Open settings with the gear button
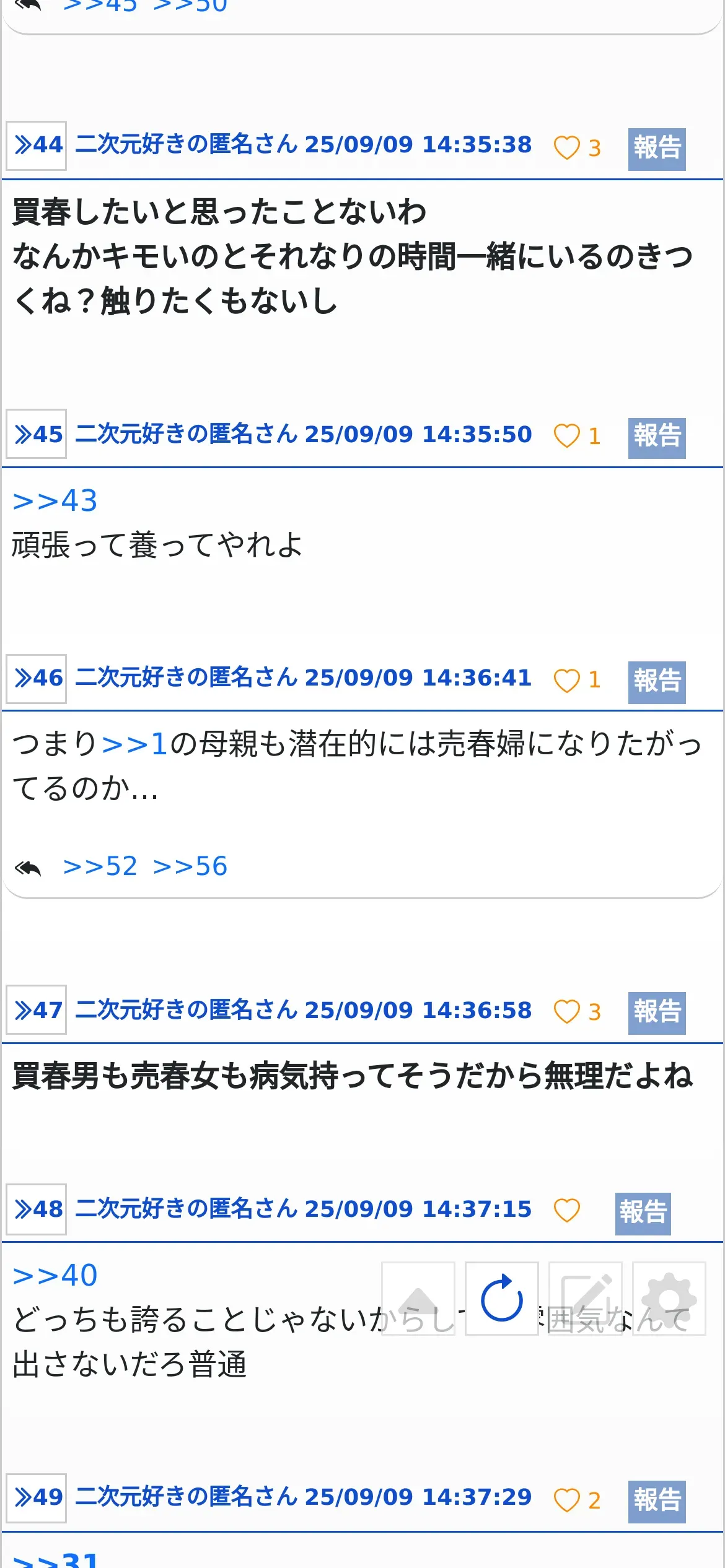The height and width of the screenshot is (1568, 725). point(669,1299)
